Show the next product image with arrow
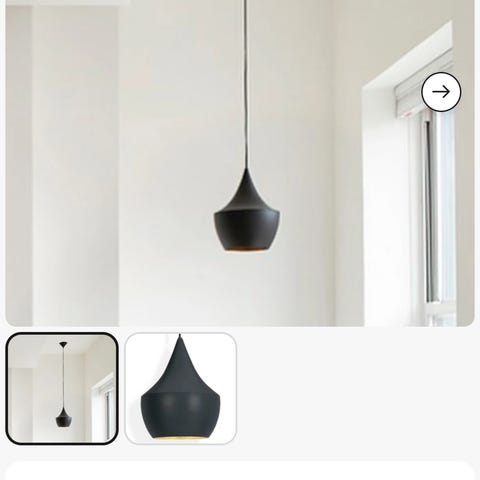This screenshot has height=480, width=480. pos(441,92)
